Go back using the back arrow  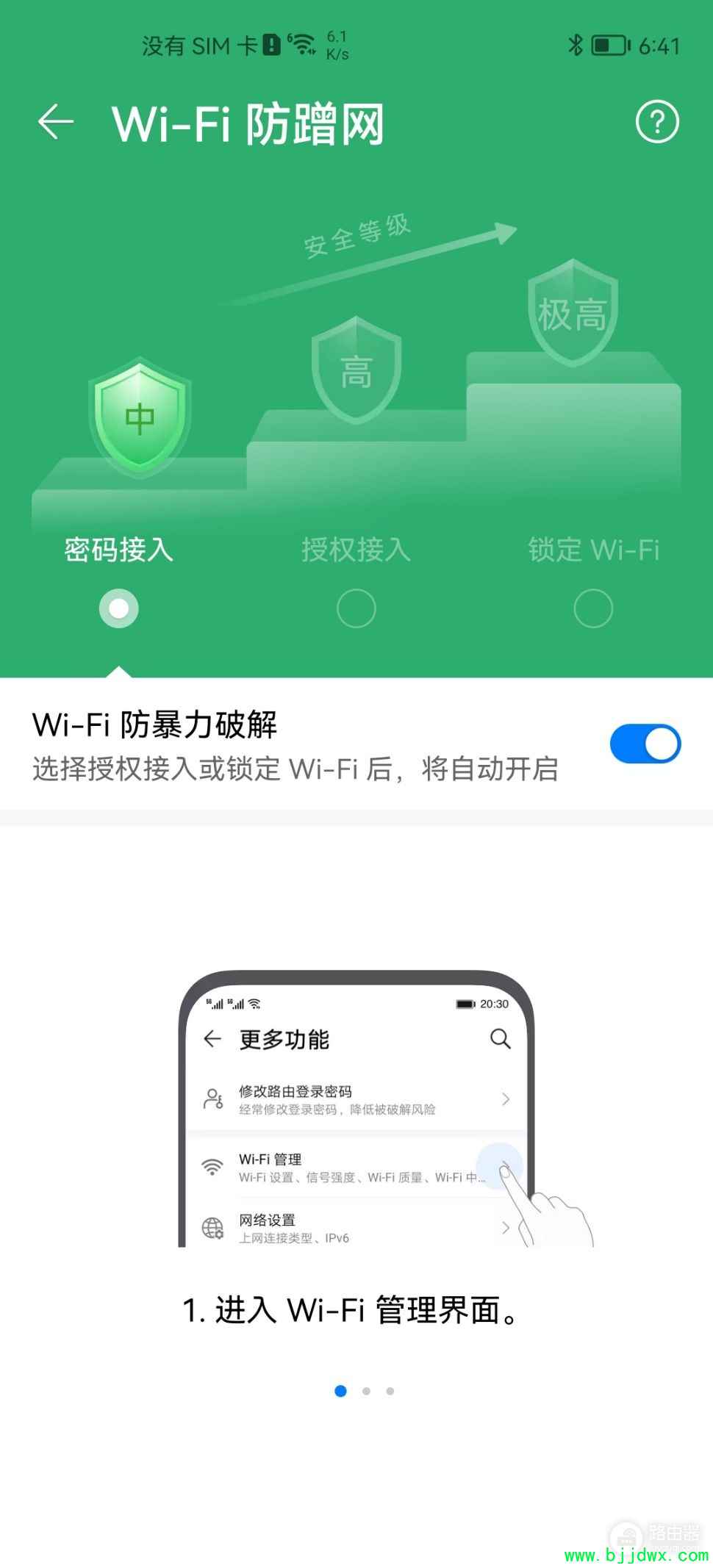(56, 121)
